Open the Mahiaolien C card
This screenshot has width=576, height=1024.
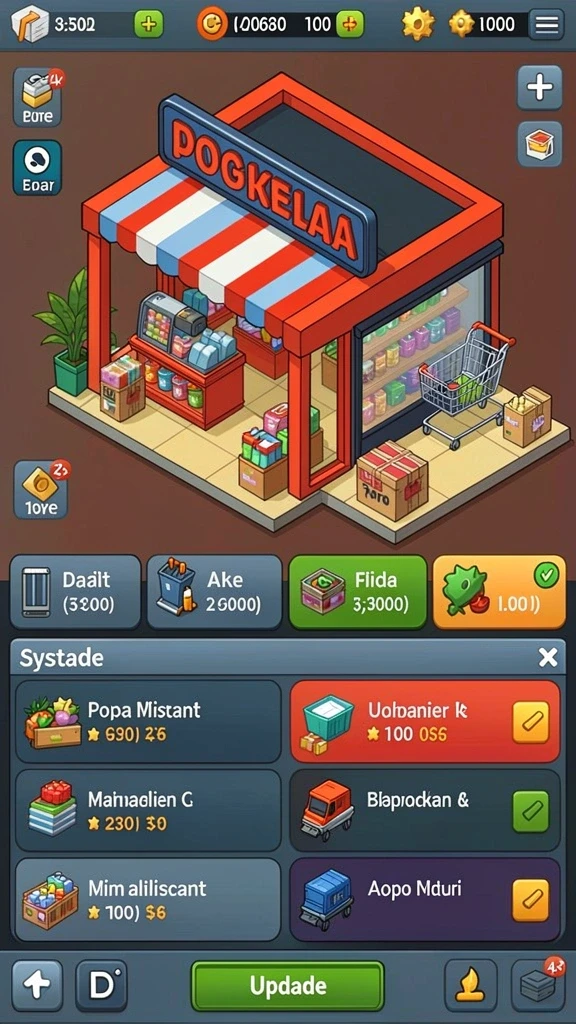pos(148,810)
